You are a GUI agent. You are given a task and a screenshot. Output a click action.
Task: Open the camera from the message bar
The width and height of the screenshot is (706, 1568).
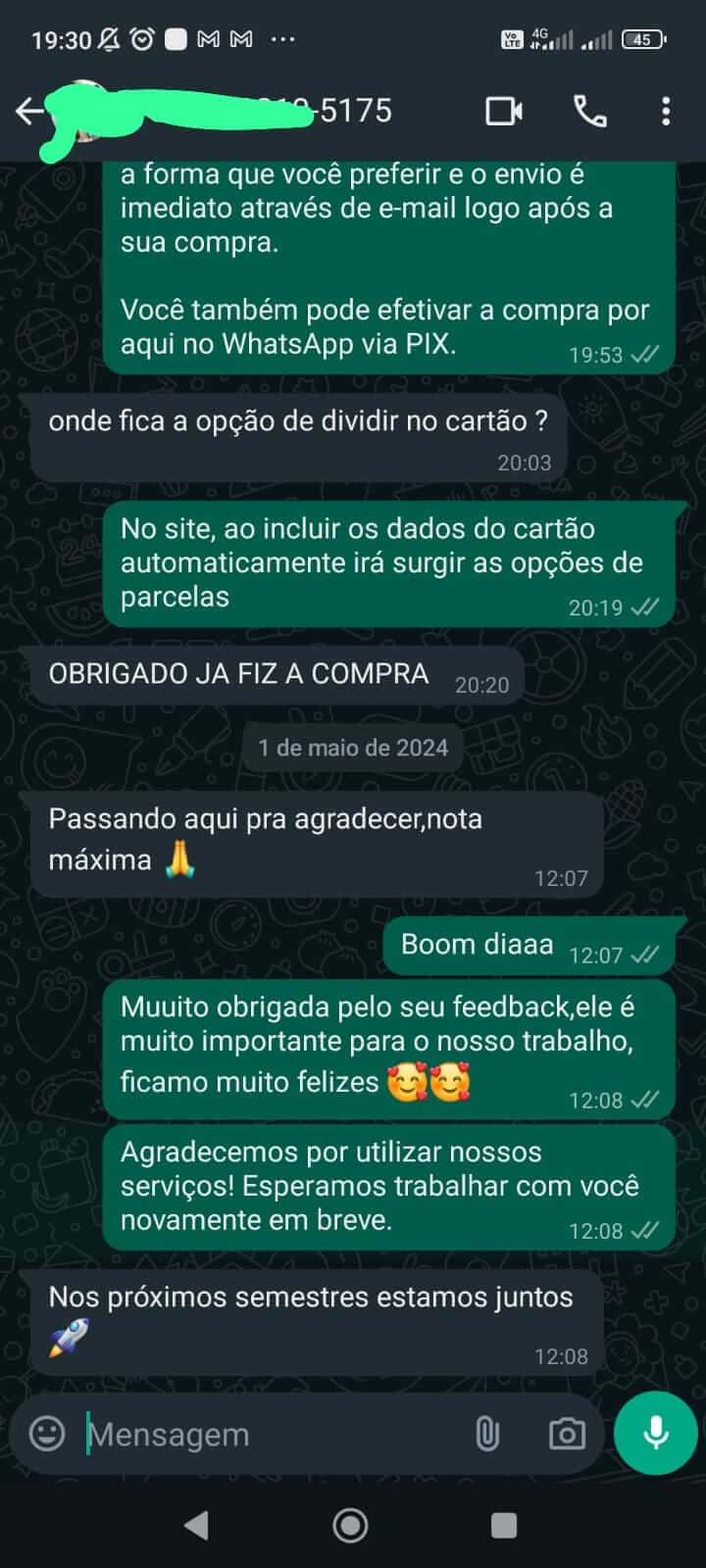coord(566,1434)
